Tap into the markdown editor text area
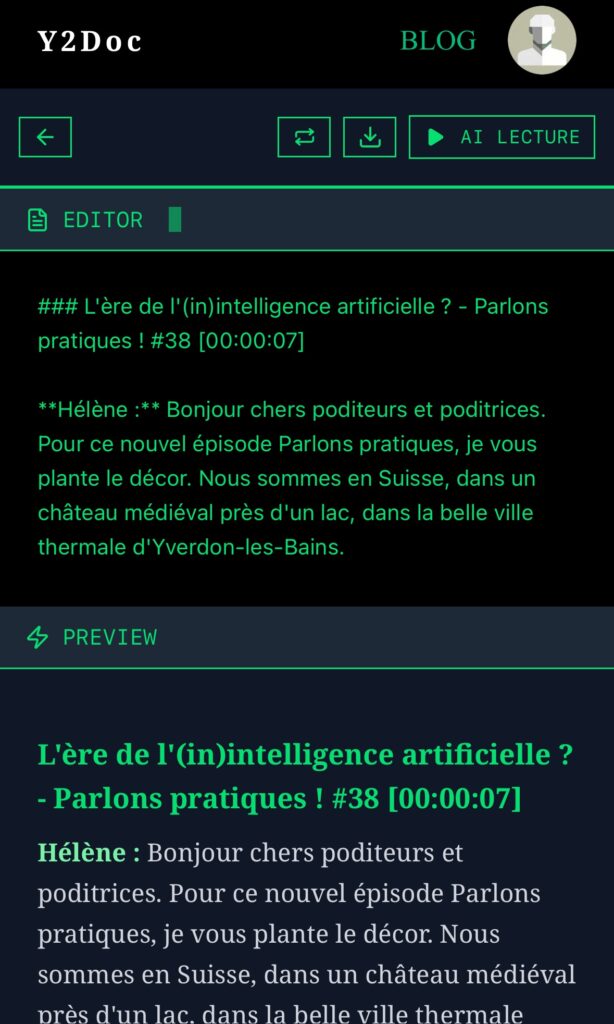 click(x=300, y=430)
